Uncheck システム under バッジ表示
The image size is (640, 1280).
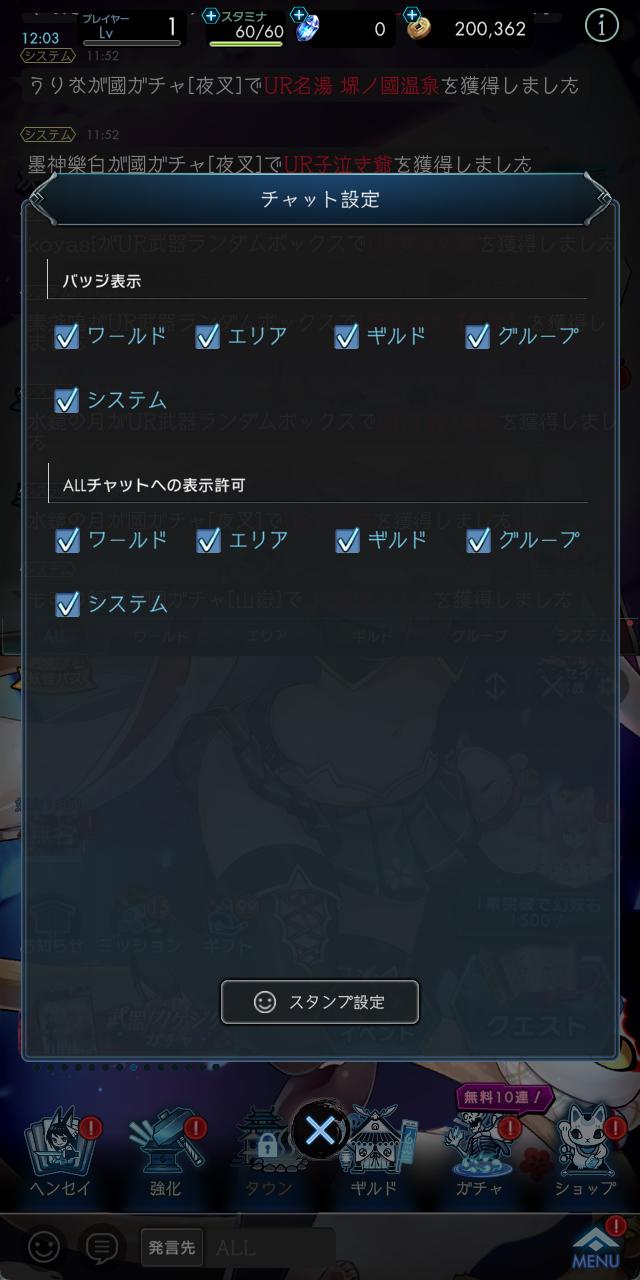[67, 400]
